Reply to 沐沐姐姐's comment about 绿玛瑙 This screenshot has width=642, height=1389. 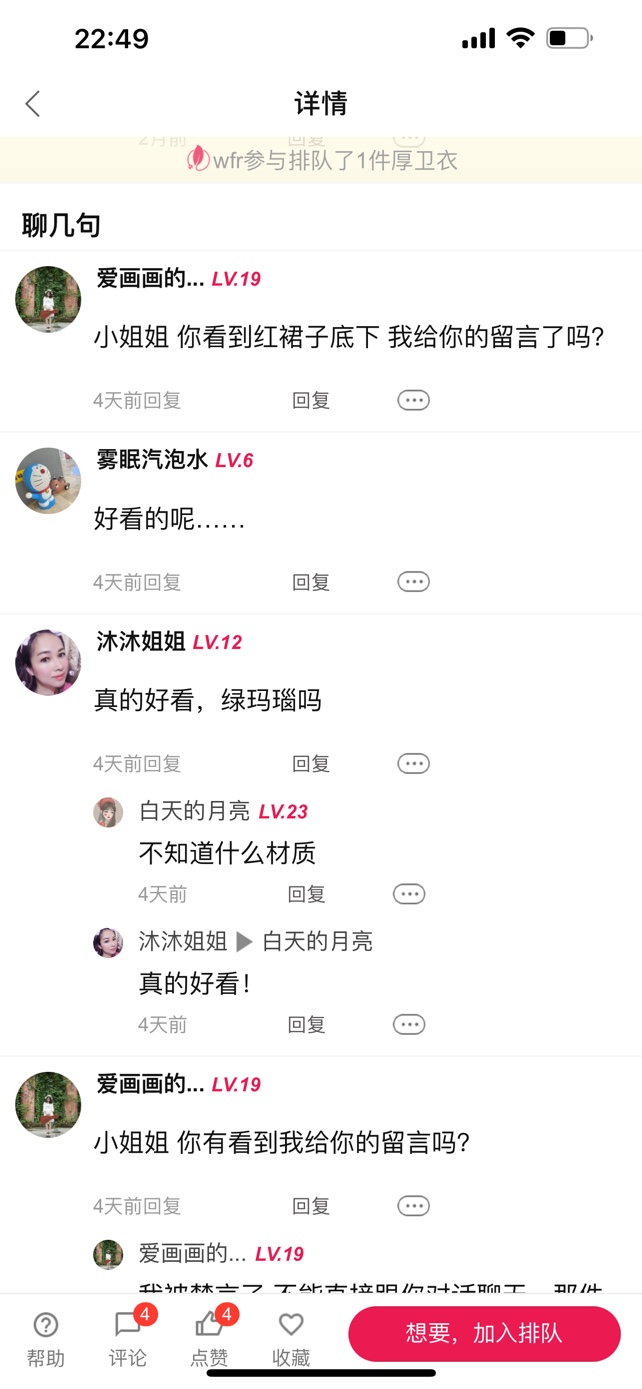tap(311, 764)
